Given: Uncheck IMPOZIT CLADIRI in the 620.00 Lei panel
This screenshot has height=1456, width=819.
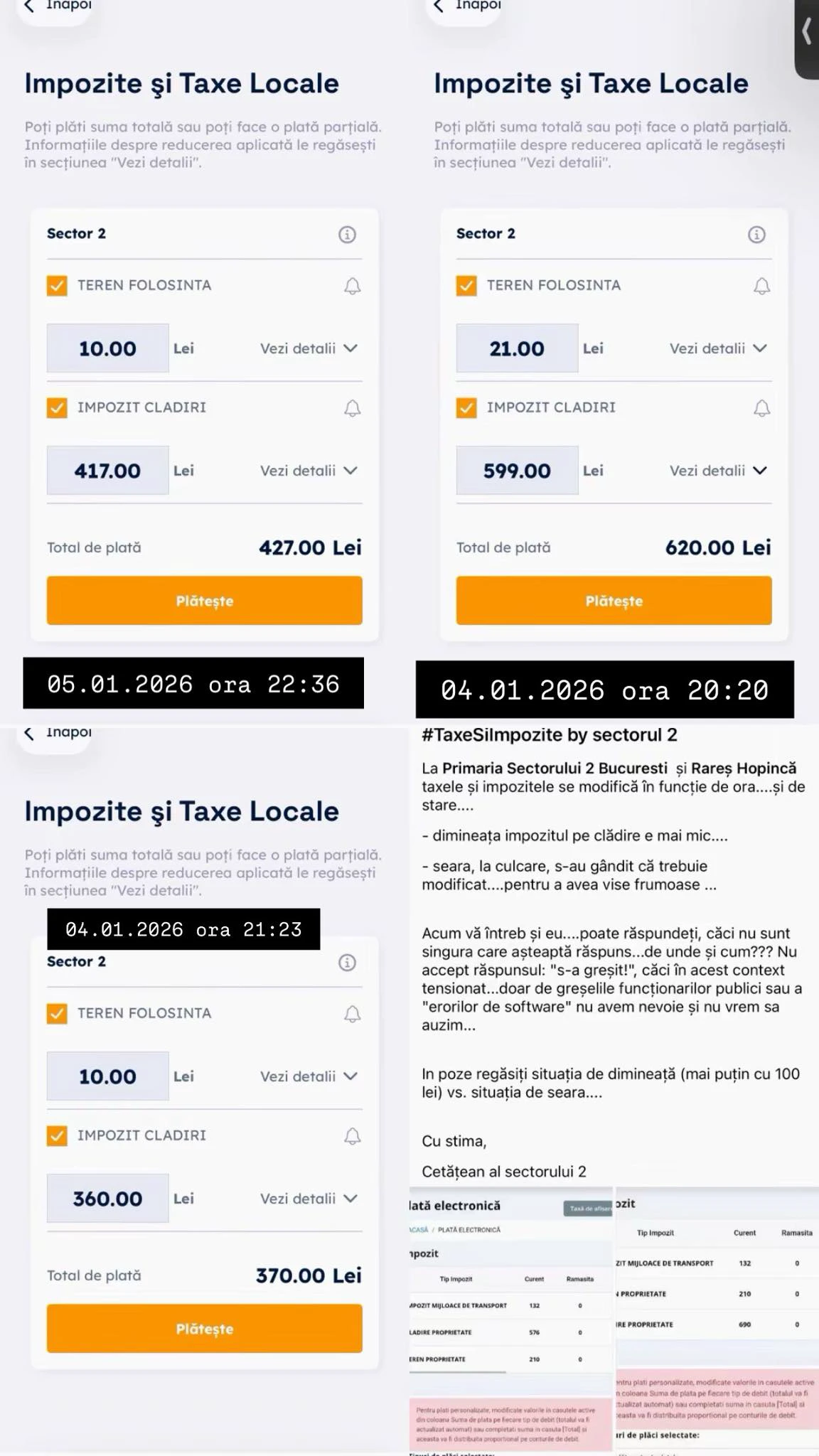Looking at the screenshot, I should click(466, 407).
